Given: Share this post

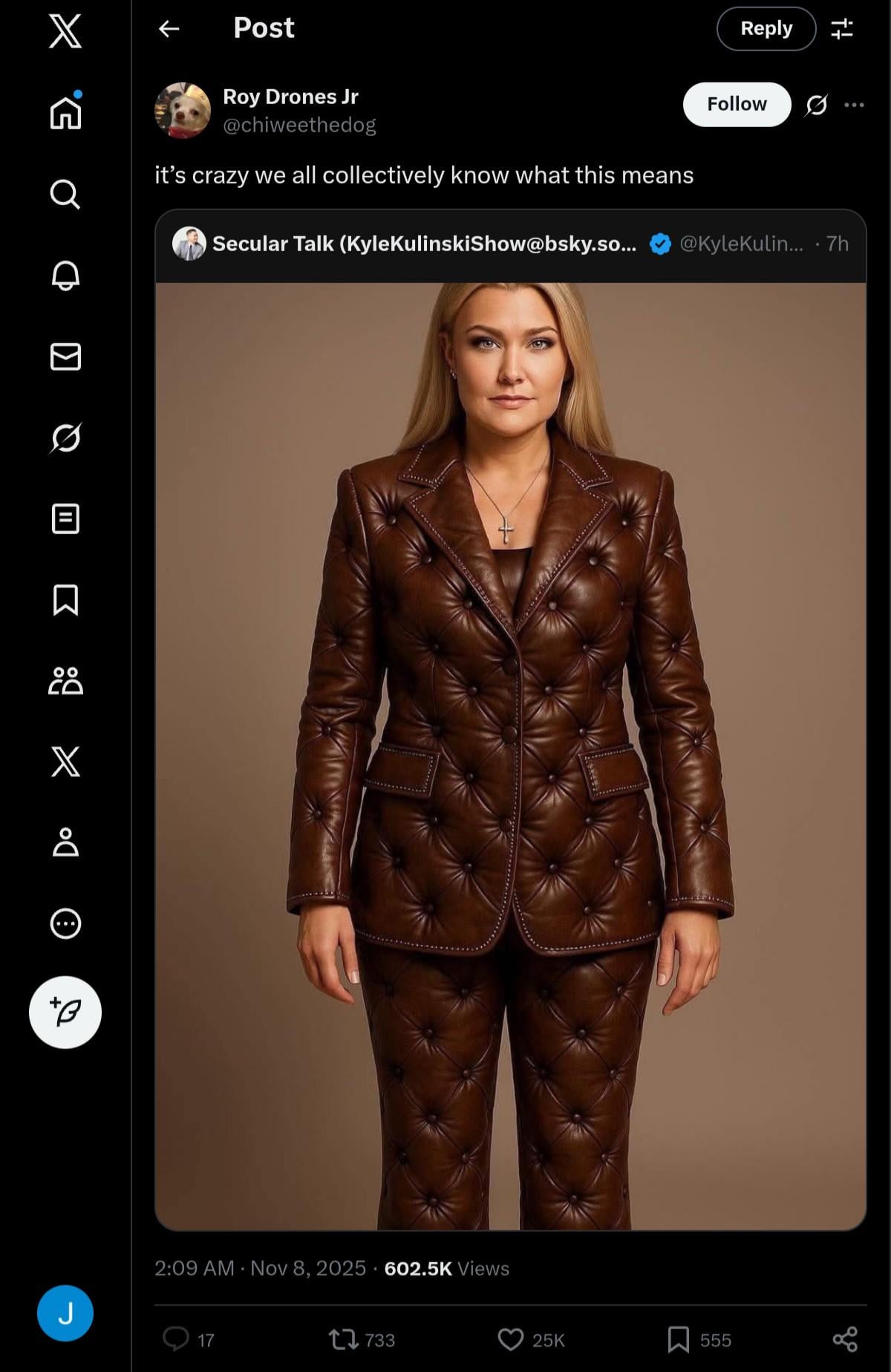Looking at the screenshot, I should (x=845, y=1339).
